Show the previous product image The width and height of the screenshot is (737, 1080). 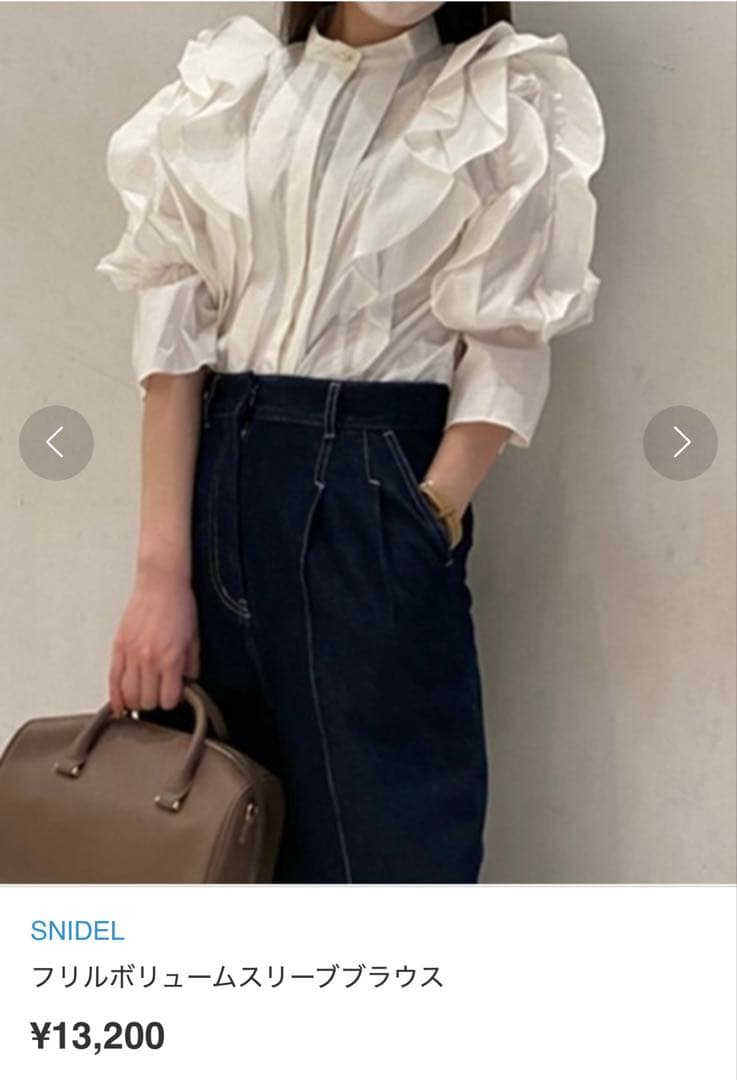coord(56,442)
